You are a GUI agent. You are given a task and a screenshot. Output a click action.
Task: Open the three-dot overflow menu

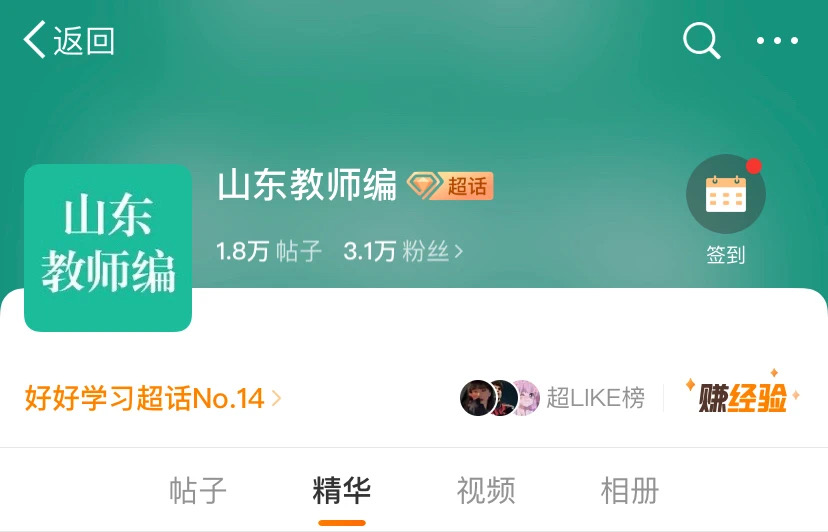777,41
